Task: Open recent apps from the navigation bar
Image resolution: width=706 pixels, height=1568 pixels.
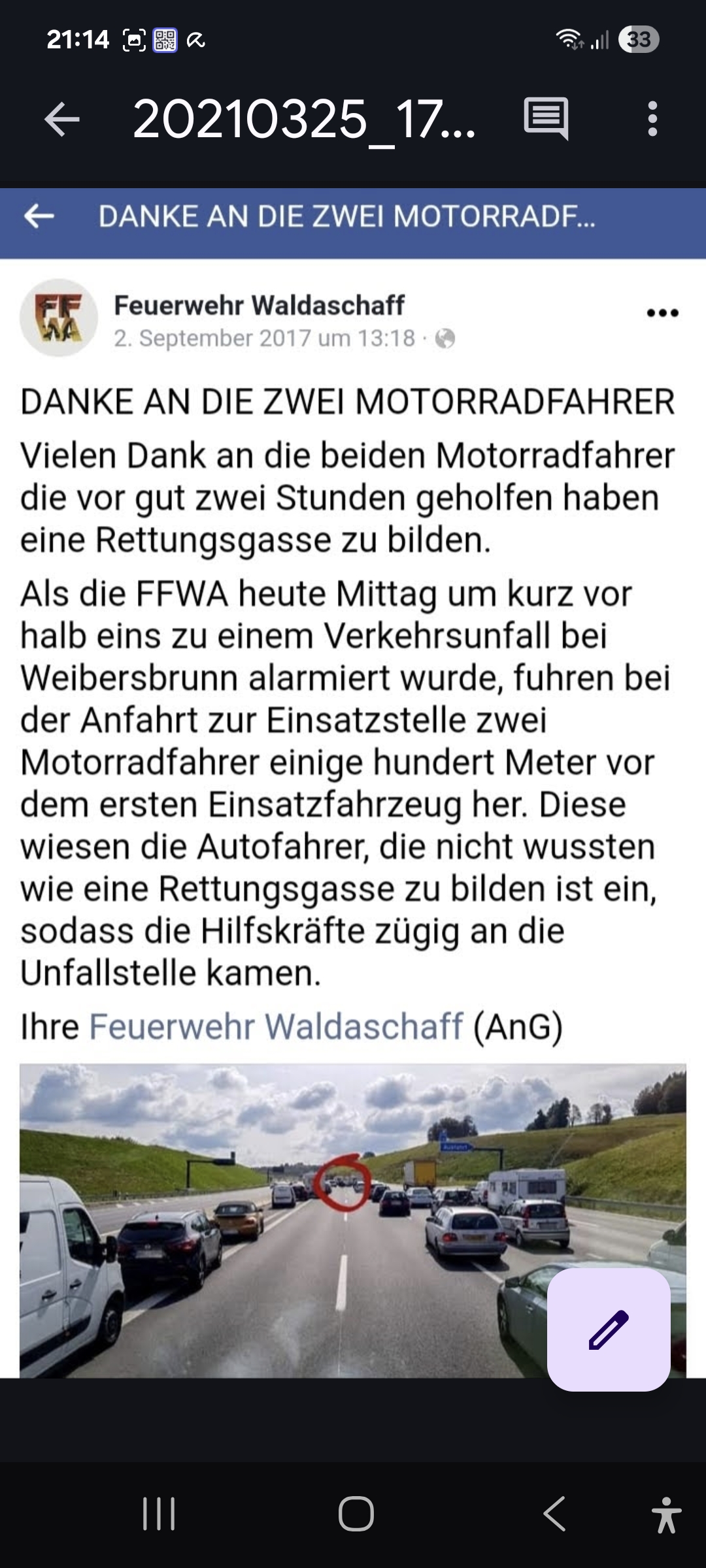Action: 159,1514
